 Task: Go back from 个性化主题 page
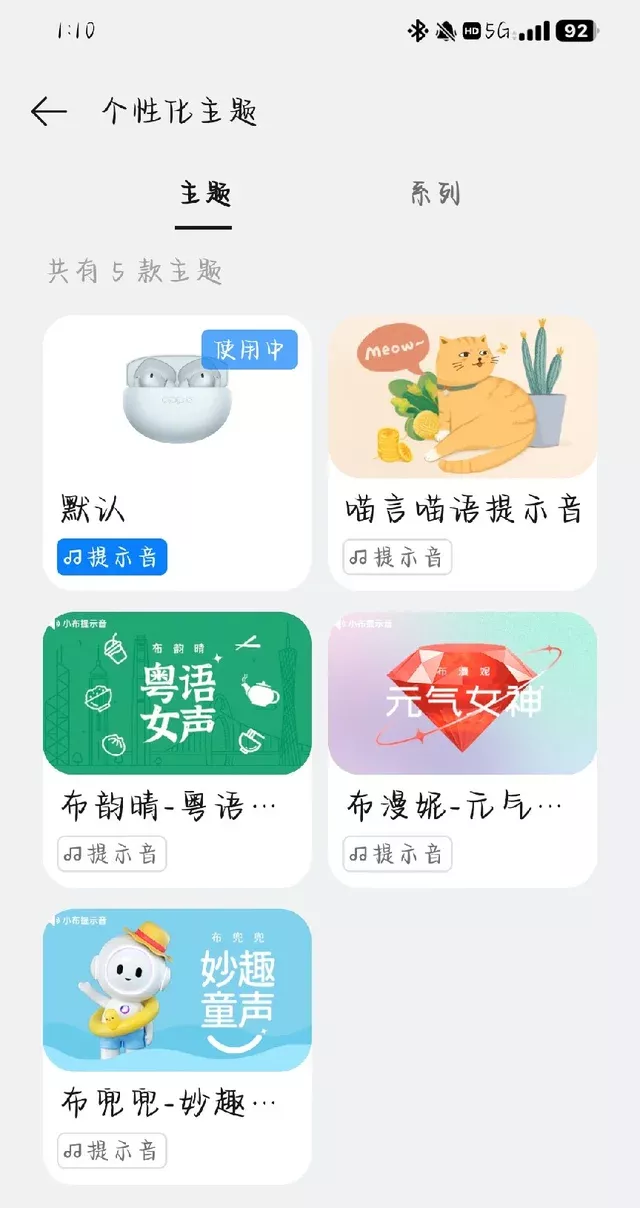coord(48,111)
